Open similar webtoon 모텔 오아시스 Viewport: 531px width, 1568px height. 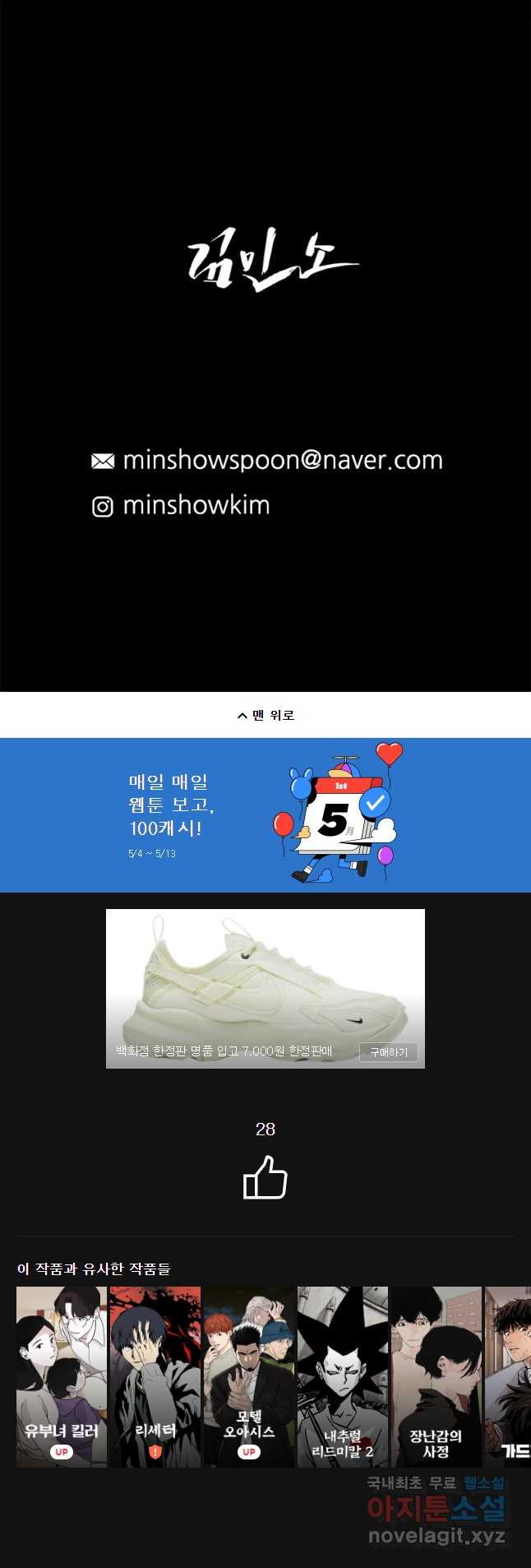tap(249, 1375)
